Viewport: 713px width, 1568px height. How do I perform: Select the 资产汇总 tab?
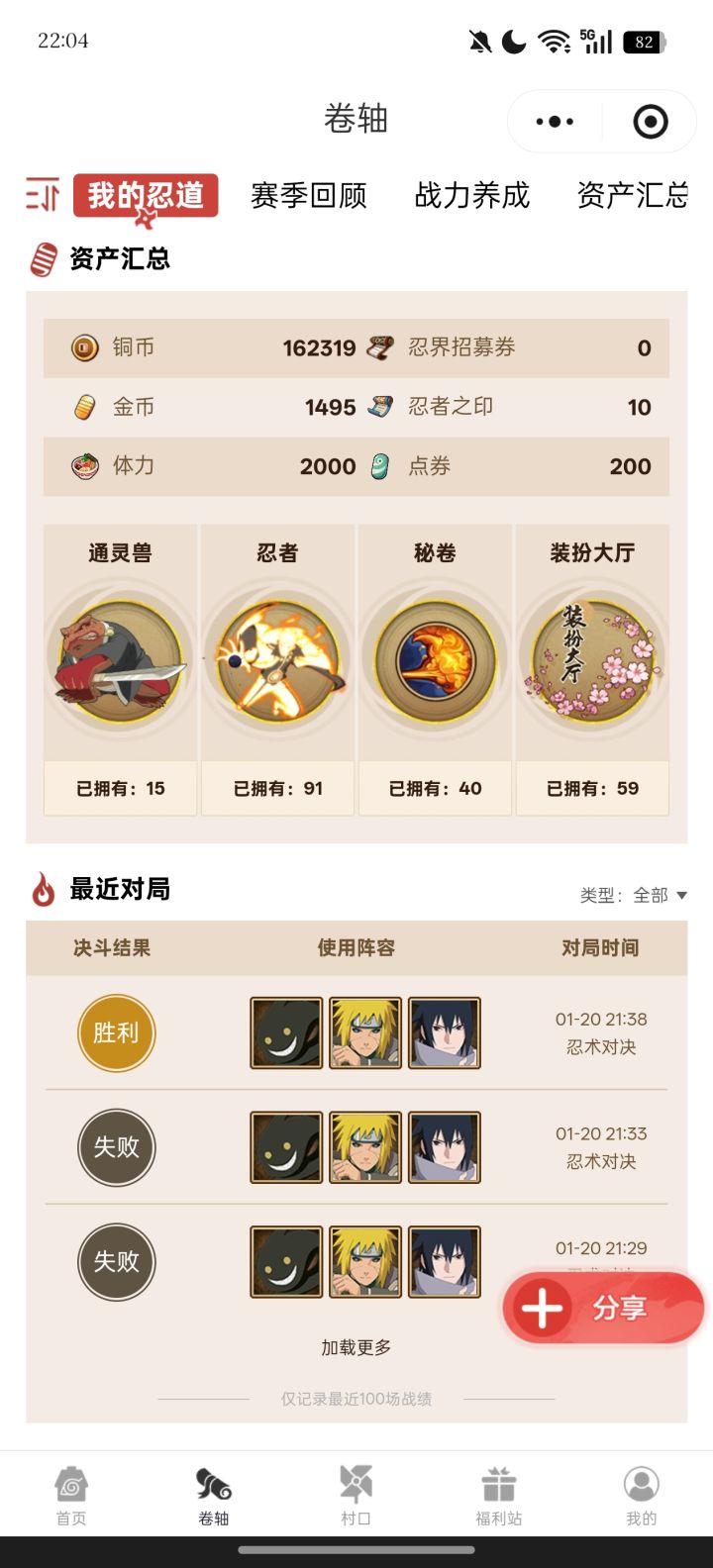[x=635, y=196]
